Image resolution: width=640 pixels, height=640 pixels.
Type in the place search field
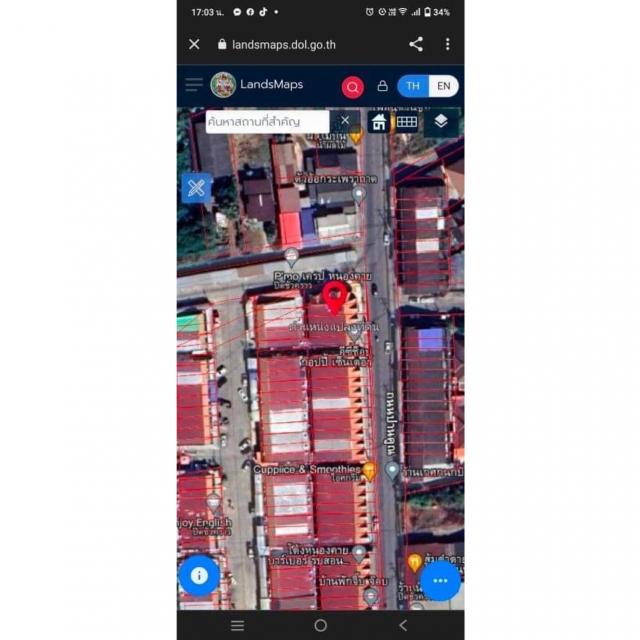click(x=265, y=121)
